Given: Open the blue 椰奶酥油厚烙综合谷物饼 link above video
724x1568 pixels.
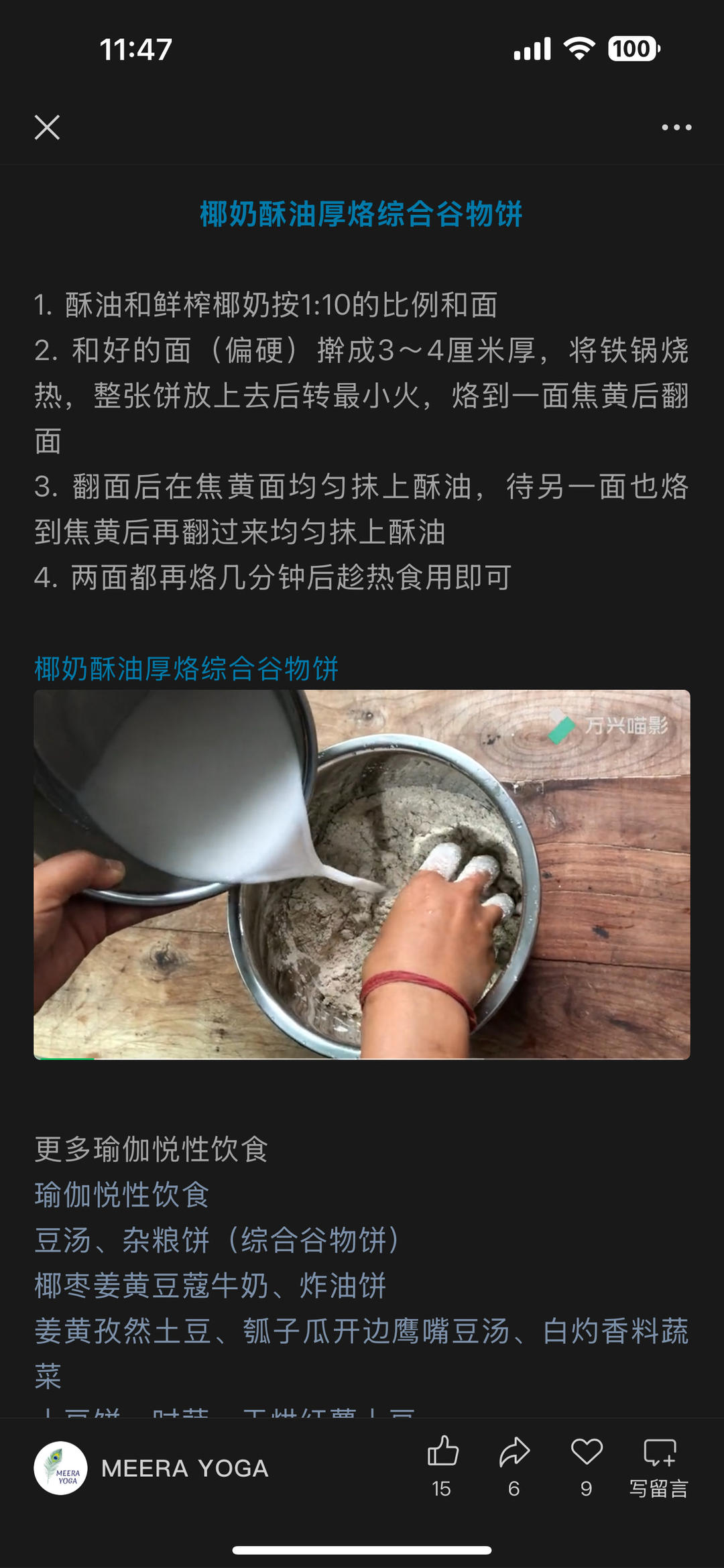Looking at the screenshot, I should point(186,669).
